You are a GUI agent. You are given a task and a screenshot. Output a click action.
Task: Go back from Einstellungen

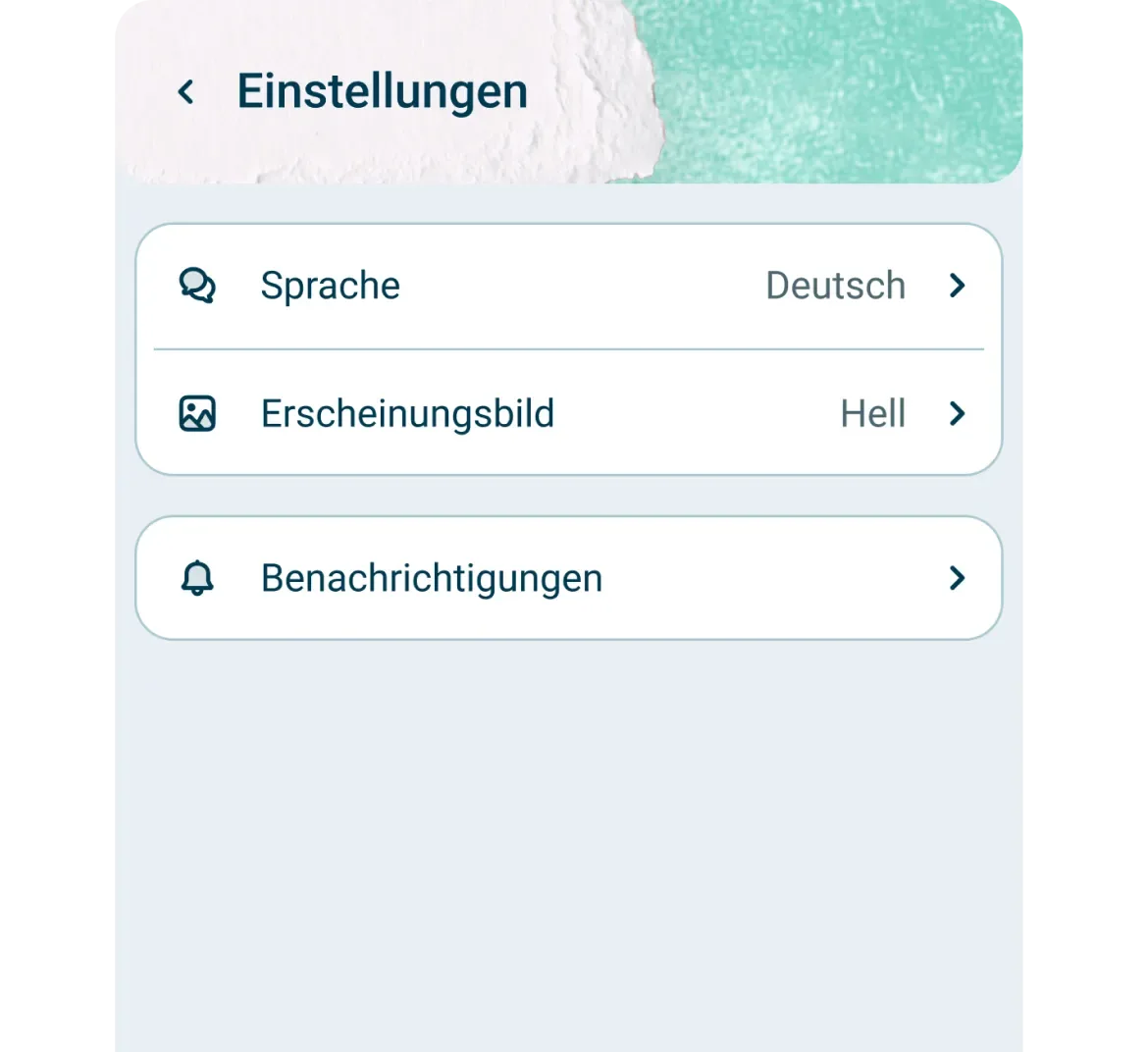[185, 92]
